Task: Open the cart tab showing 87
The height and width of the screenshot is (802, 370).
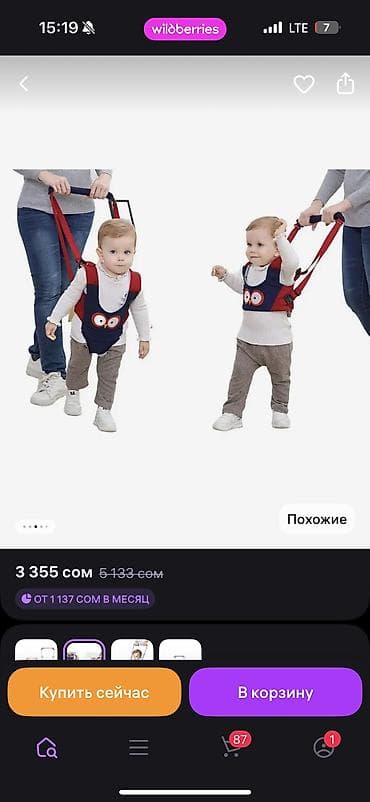Action: (x=234, y=746)
